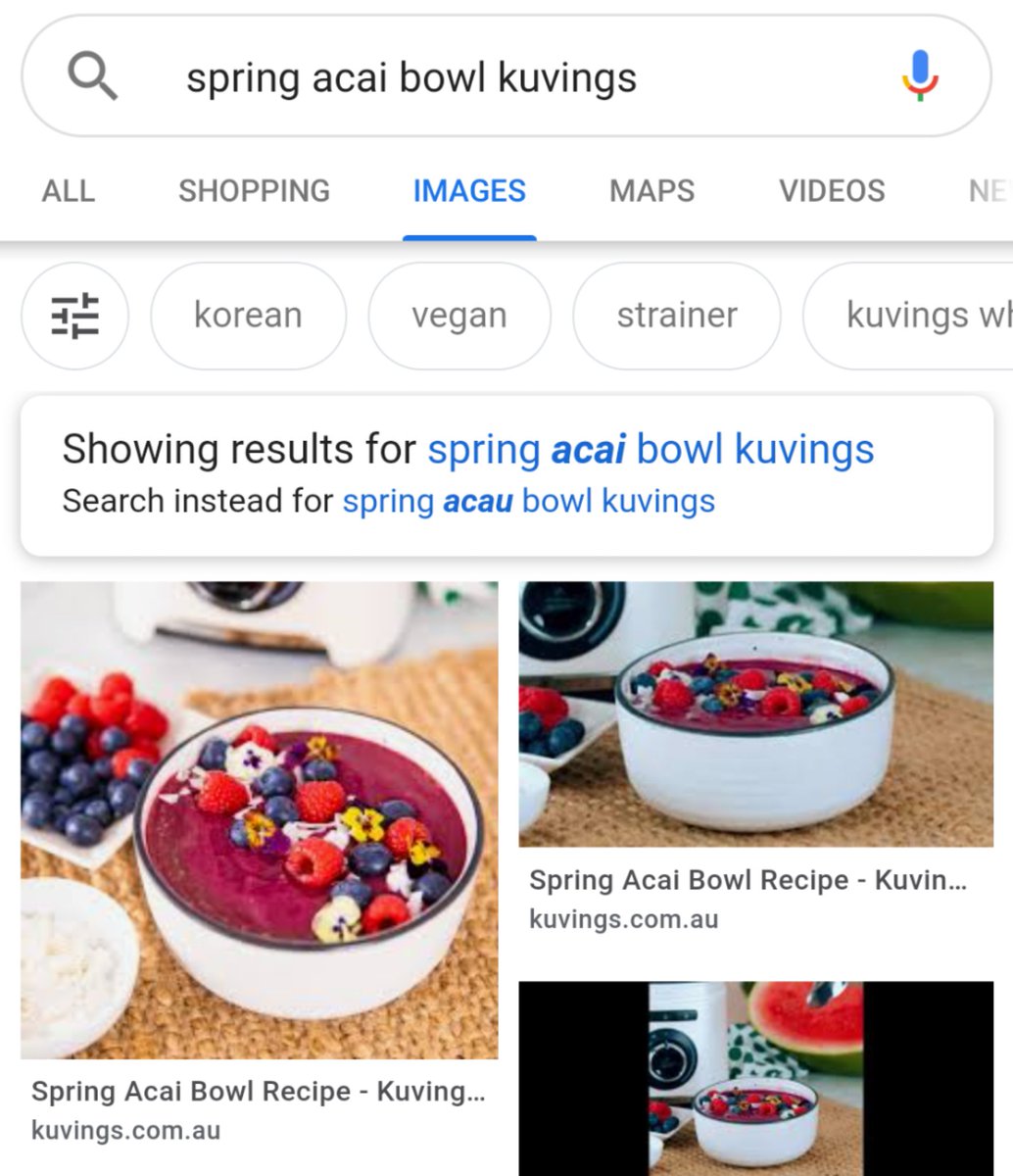1013x1176 pixels.
Task: Switch to the Shopping tab
Action: 254,191
